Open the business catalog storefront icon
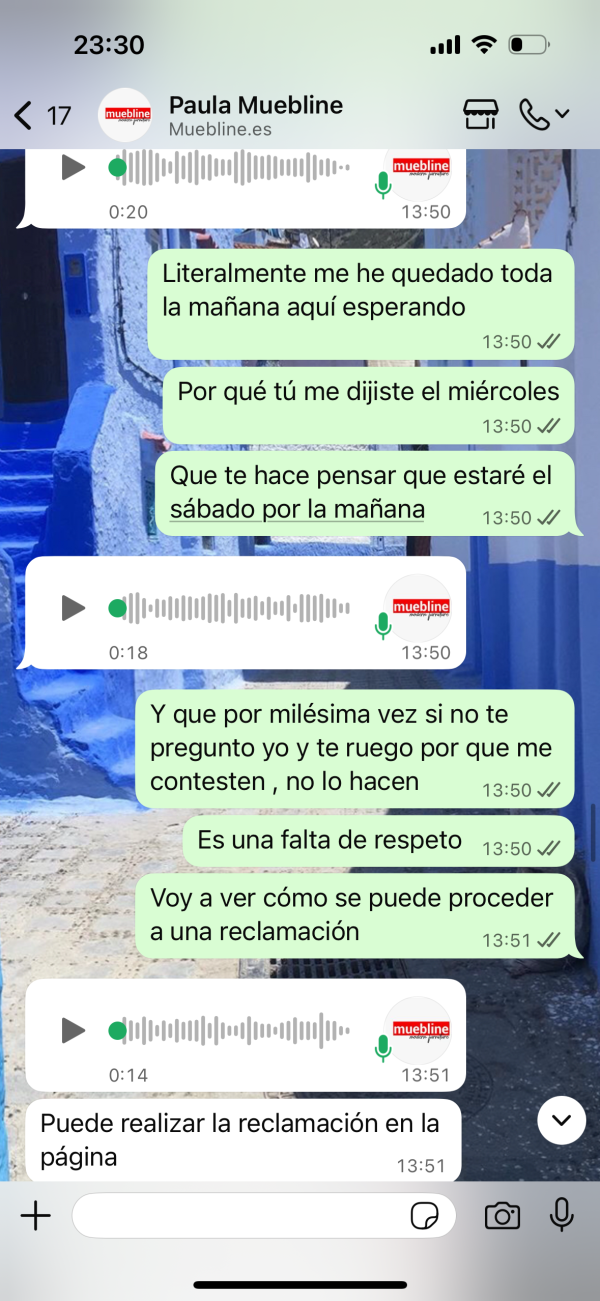The width and height of the screenshot is (600, 1301). (481, 115)
